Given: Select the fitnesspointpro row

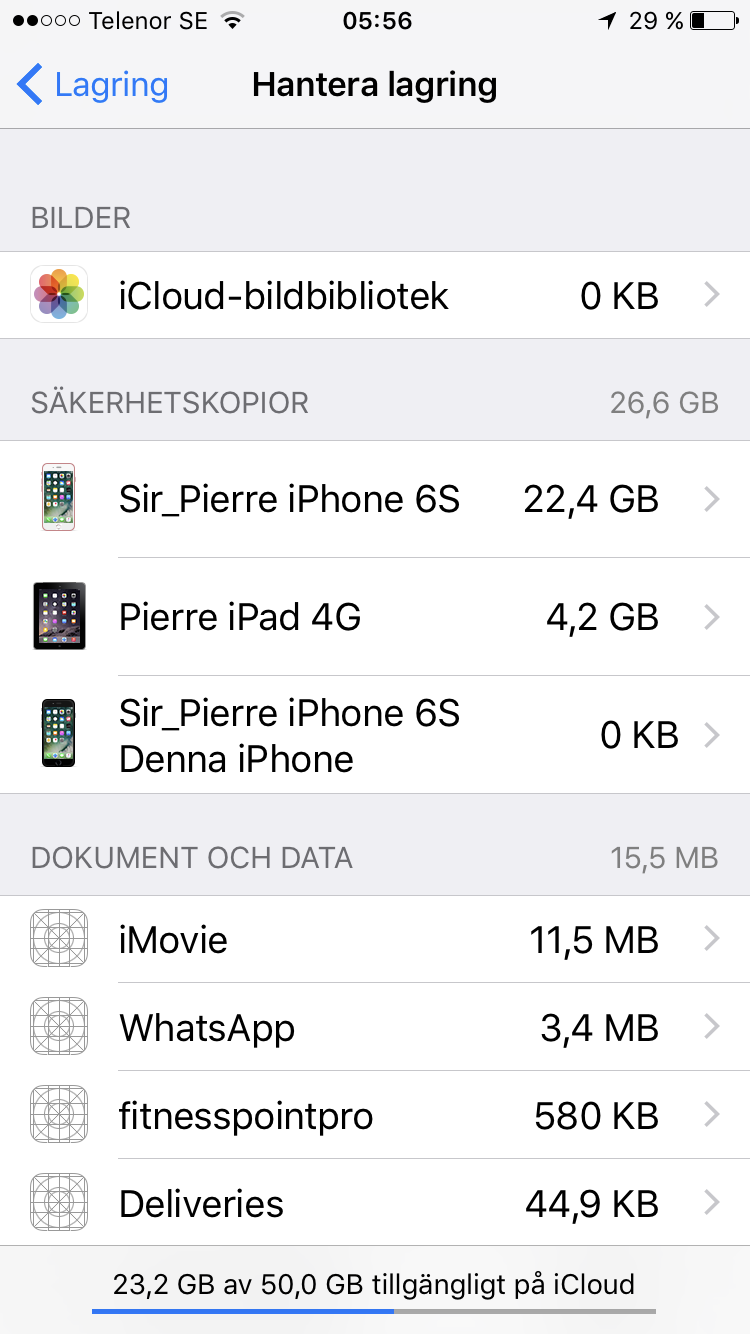Looking at the screenshot, I should click(x=375, y=1115).
